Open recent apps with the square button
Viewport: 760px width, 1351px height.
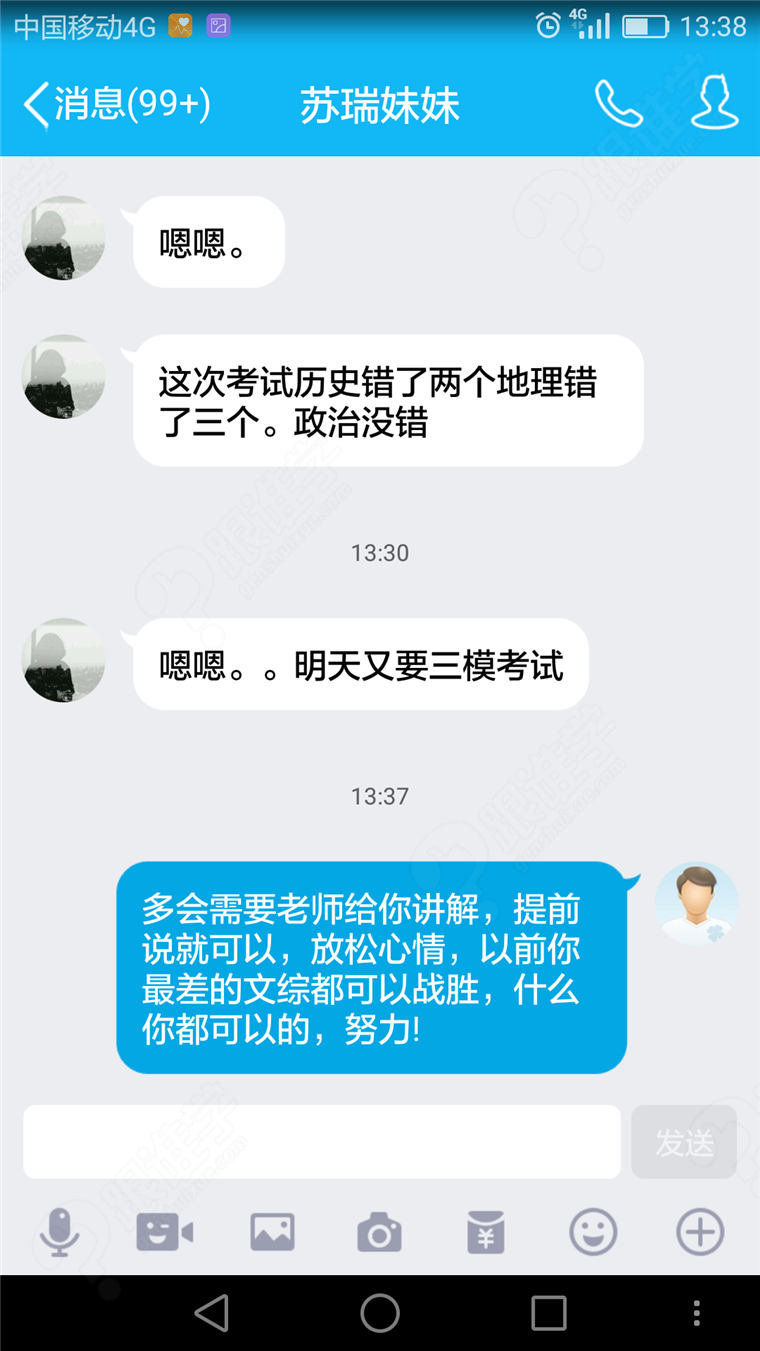546,1312
